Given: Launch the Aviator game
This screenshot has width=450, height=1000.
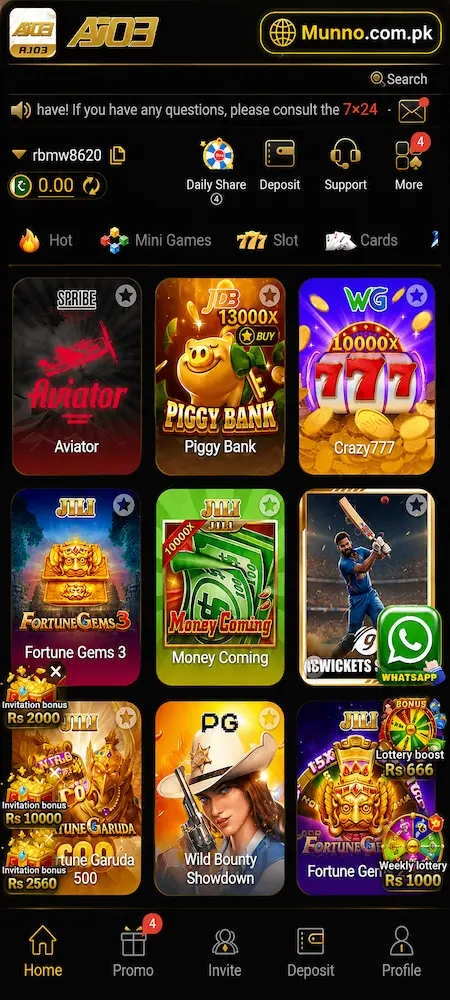Looking at the screenshot, I should (76, 376).
